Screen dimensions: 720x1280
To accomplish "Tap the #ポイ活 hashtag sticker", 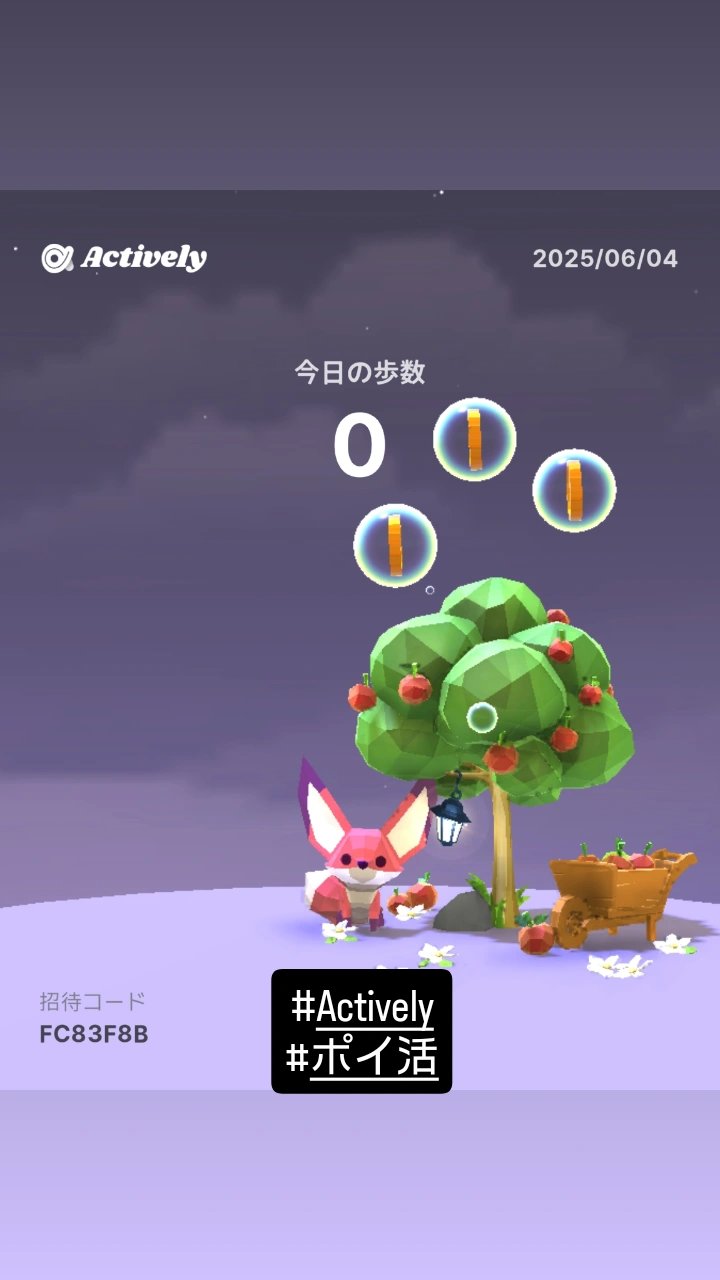I will coord(364,1056).
